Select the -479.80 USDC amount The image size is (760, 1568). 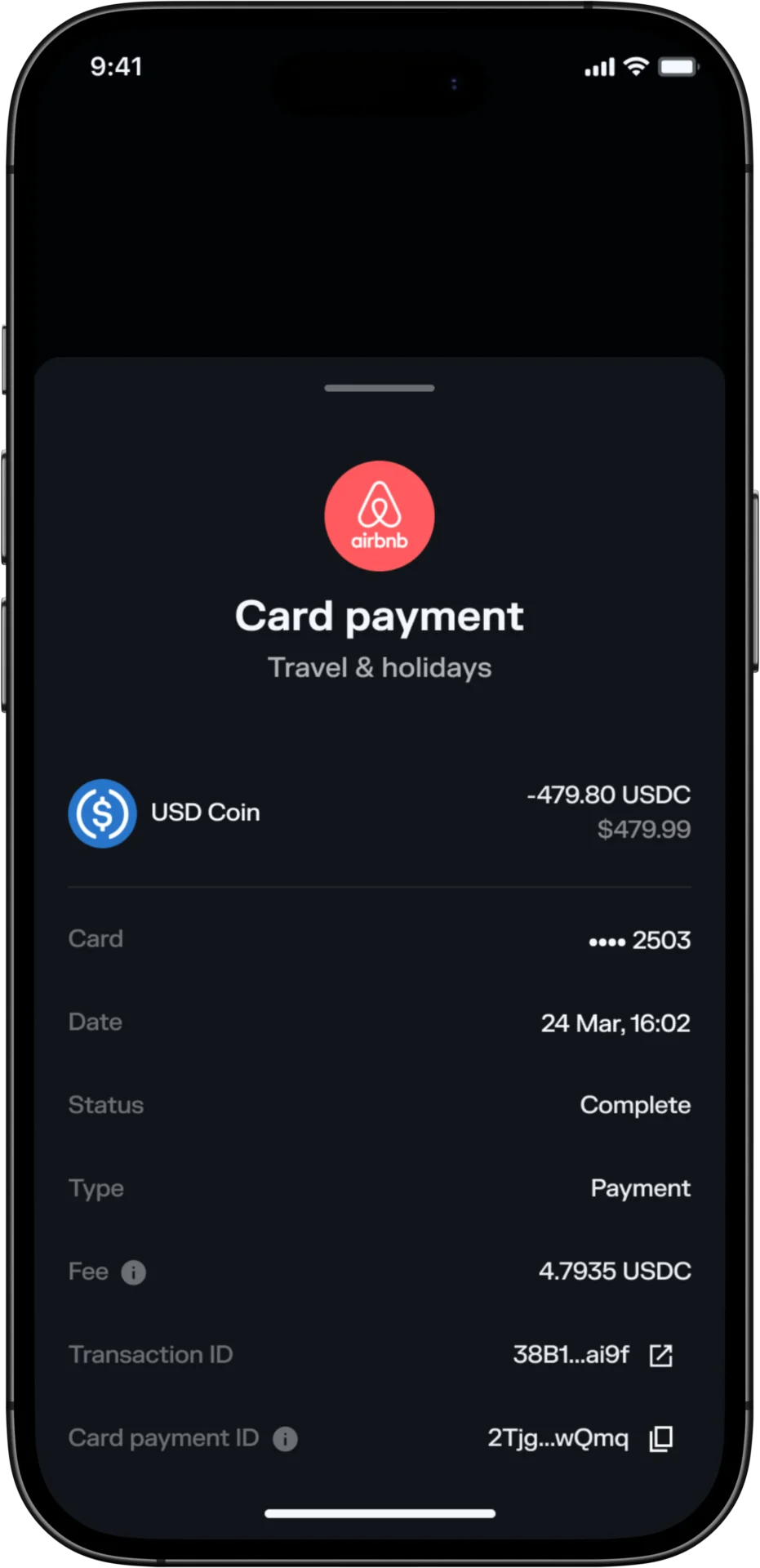607,795
